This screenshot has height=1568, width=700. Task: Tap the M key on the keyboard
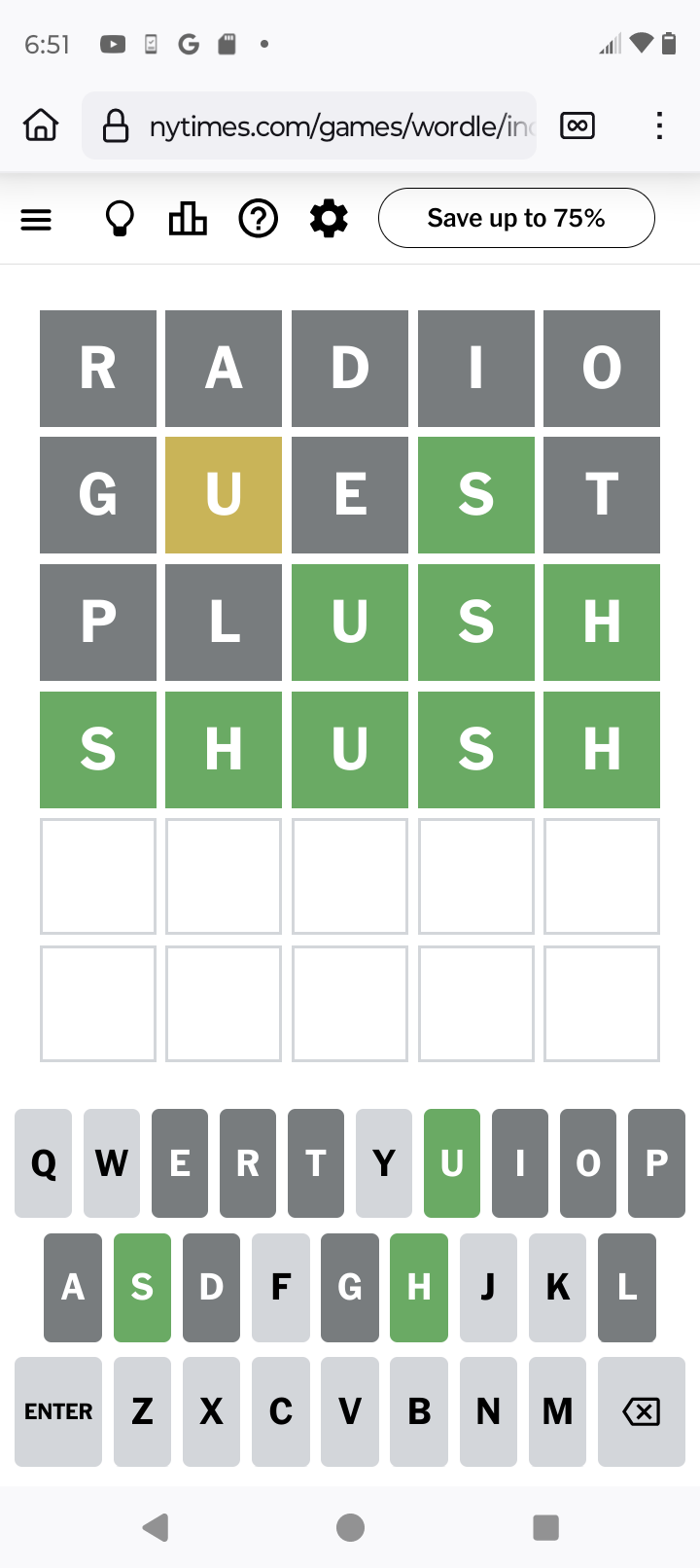click(x=558, y=1411)
